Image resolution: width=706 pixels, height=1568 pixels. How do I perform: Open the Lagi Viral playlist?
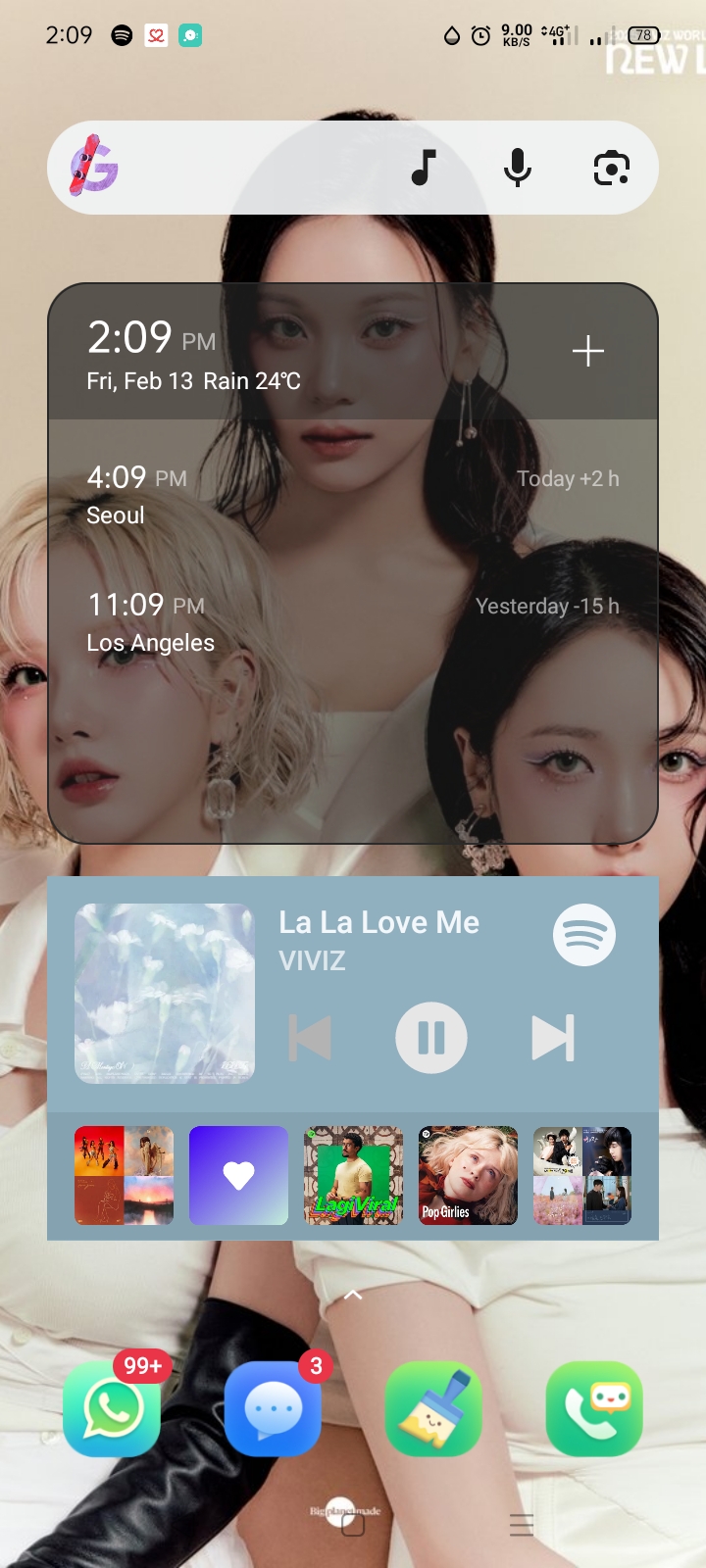point(353,1175)
